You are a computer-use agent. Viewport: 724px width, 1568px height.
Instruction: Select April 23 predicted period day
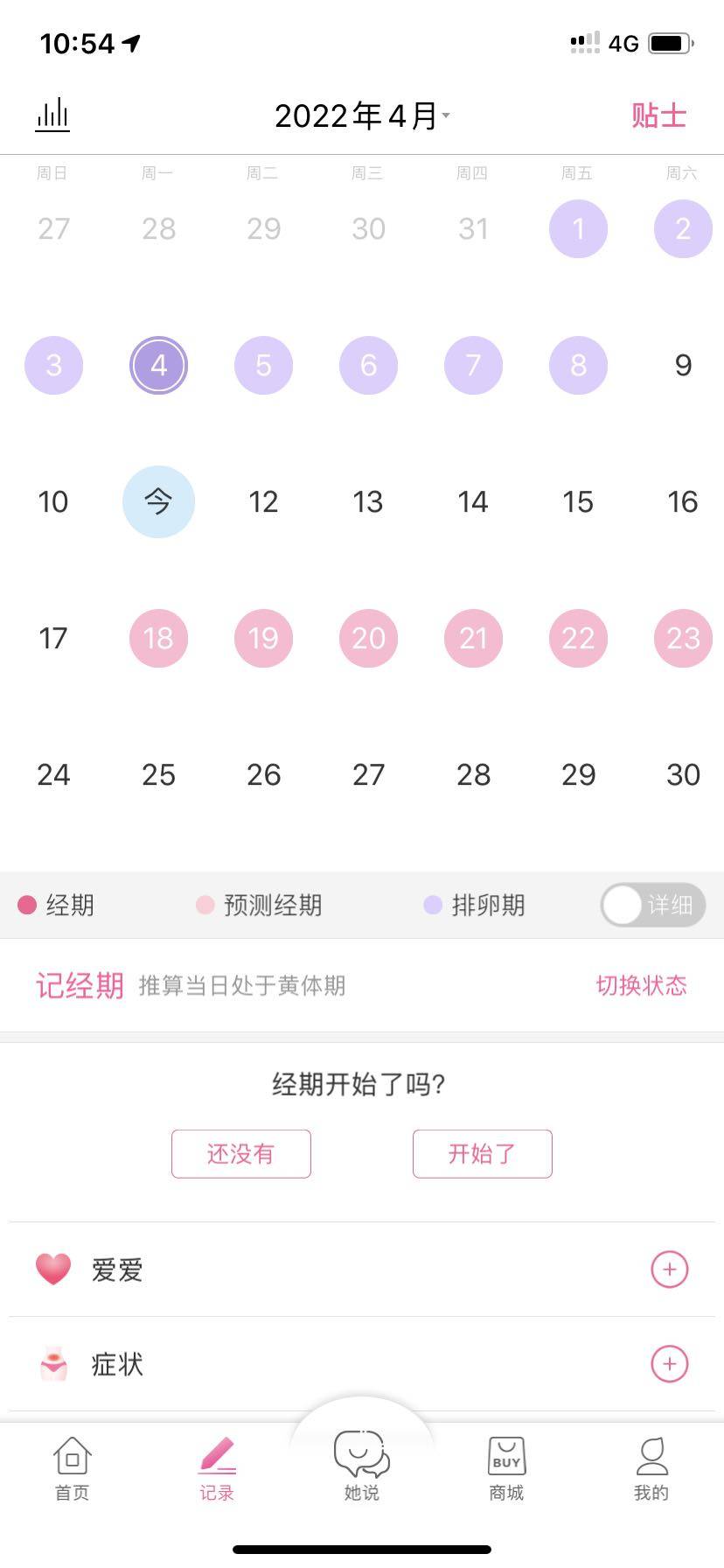click(x=683, y=638)
